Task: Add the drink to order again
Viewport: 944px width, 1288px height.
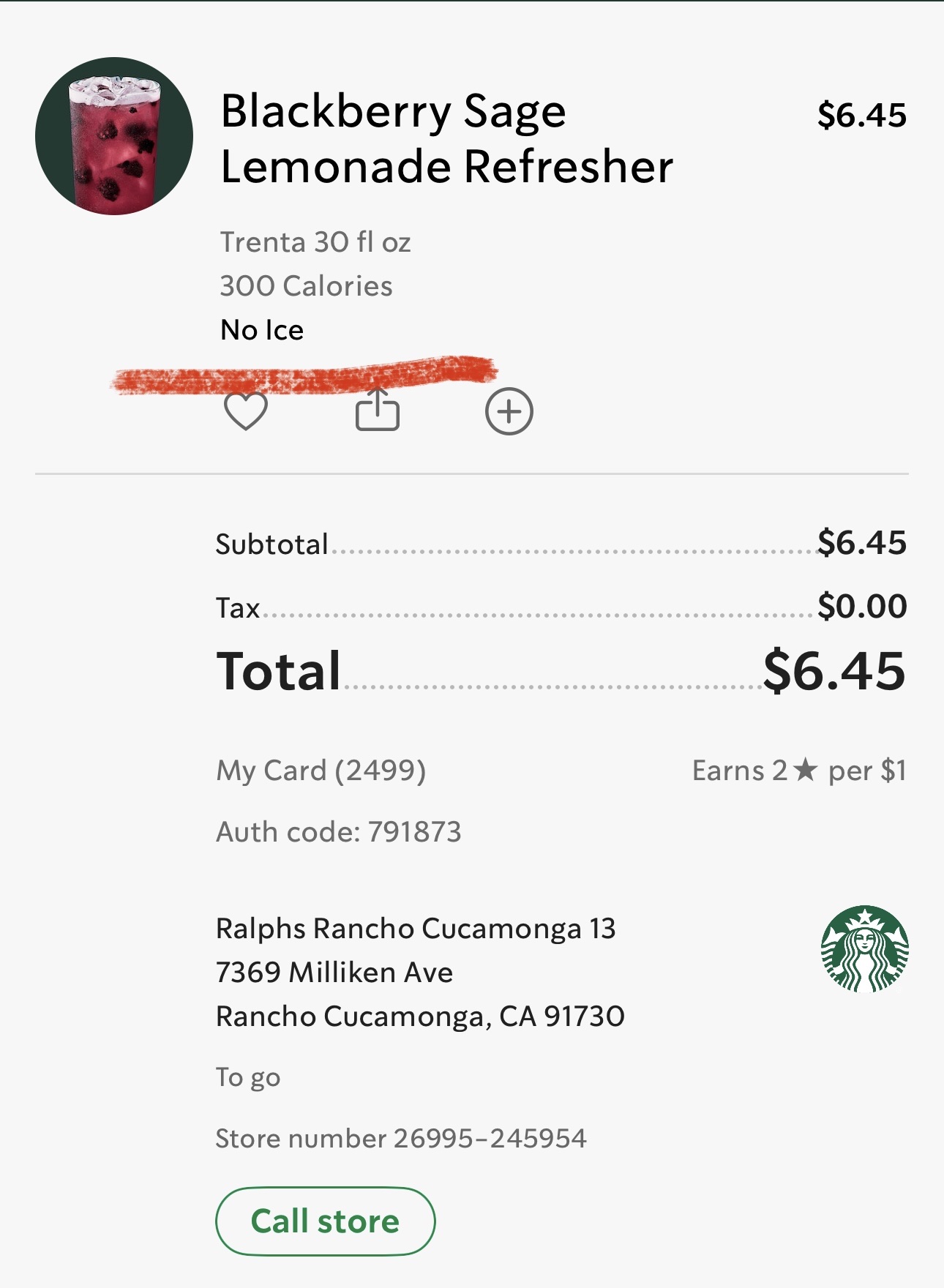Action: (509, 411)
